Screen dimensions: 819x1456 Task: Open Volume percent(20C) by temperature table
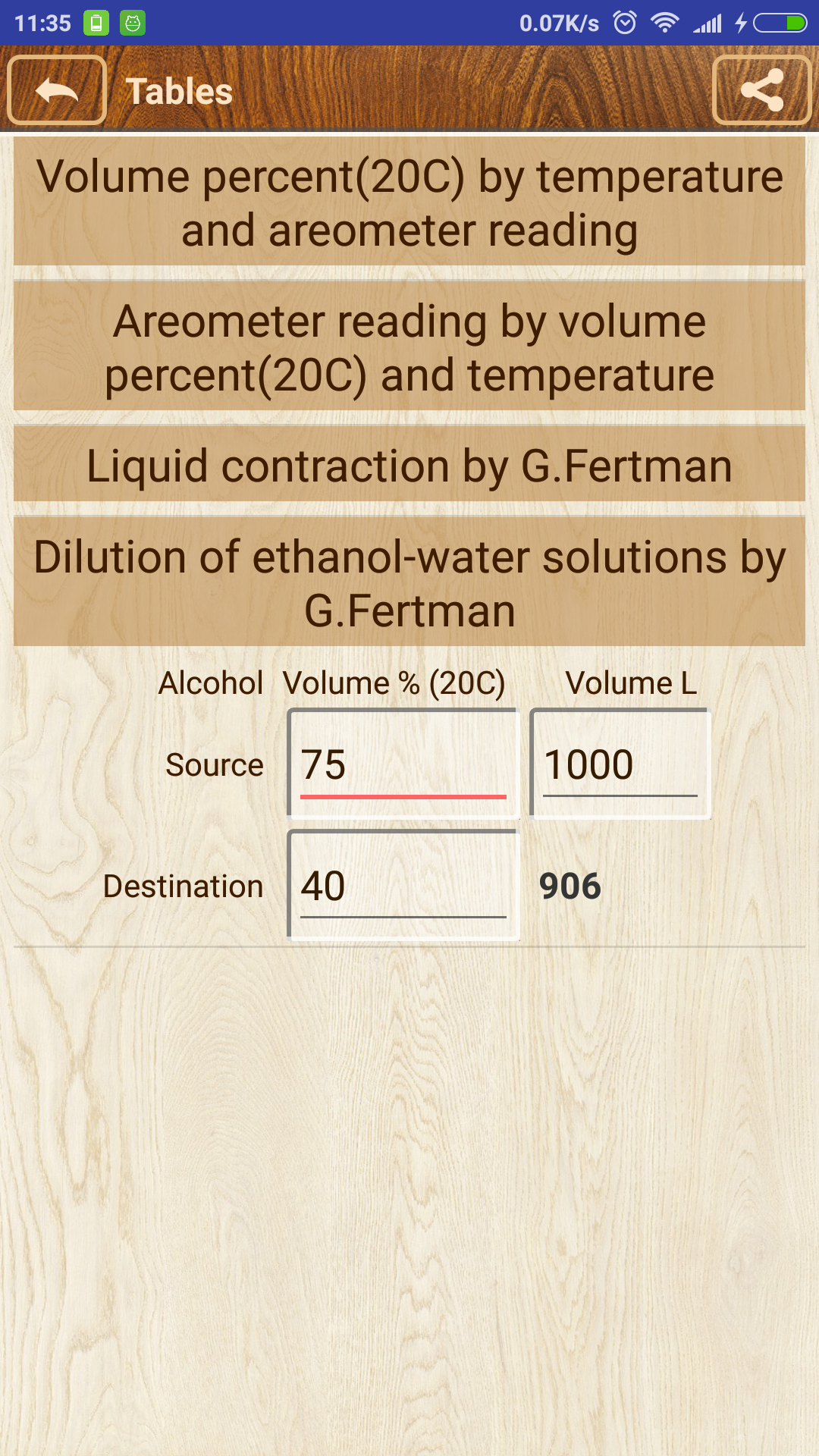click(x=409, y=202)
